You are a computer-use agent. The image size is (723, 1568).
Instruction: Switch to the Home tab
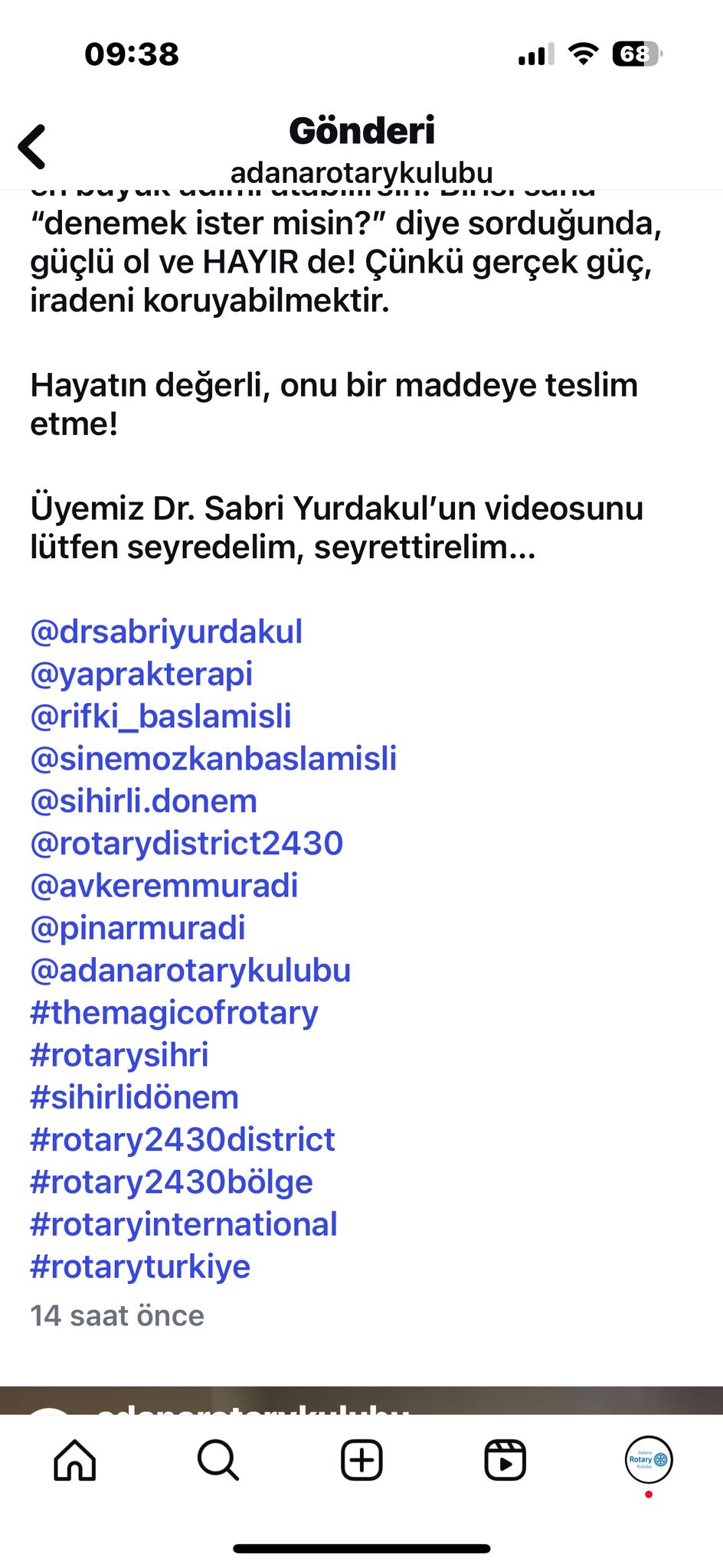[x=75, y=1460]
